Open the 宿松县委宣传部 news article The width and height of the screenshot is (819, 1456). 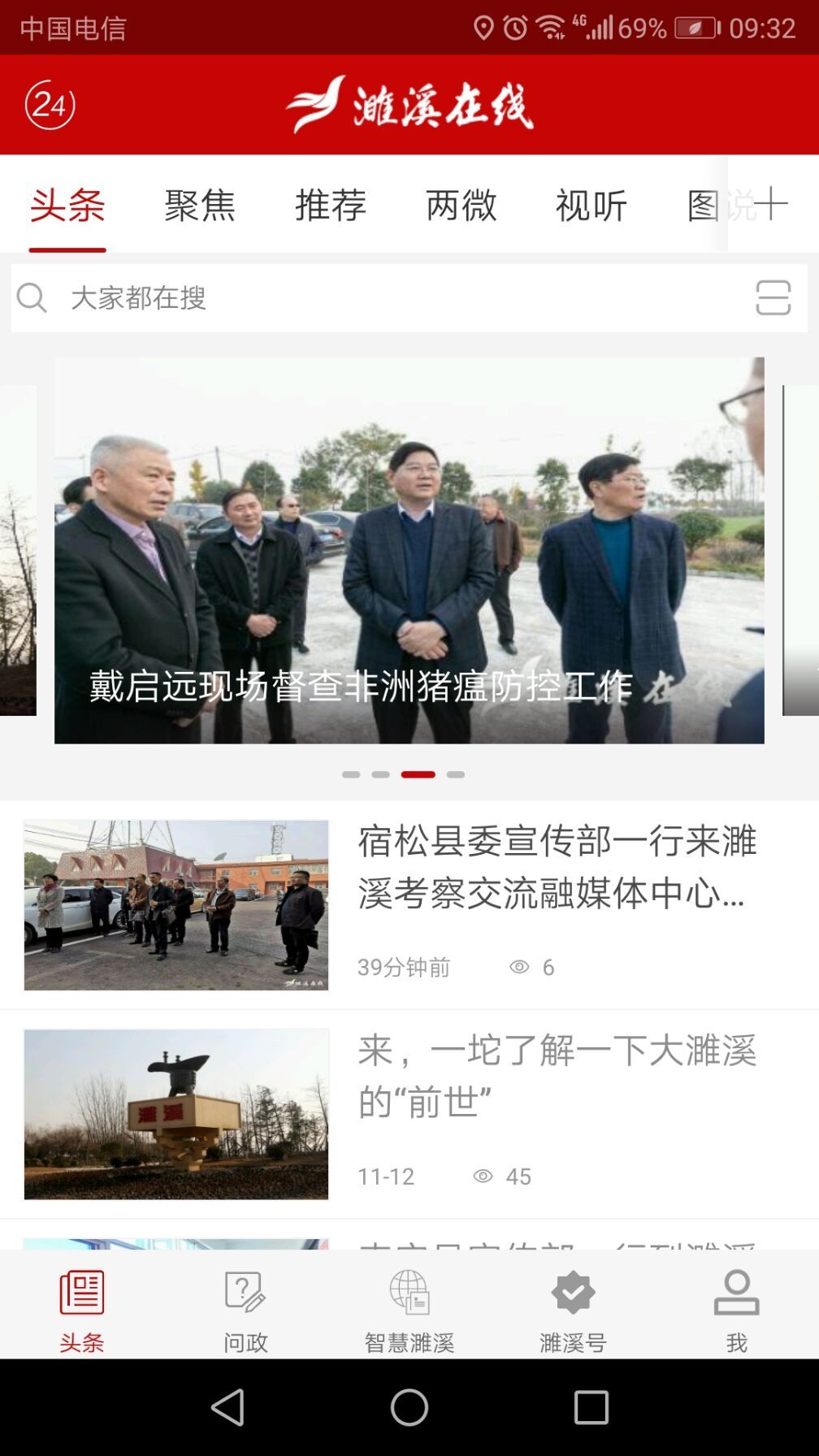click(557, 867)
